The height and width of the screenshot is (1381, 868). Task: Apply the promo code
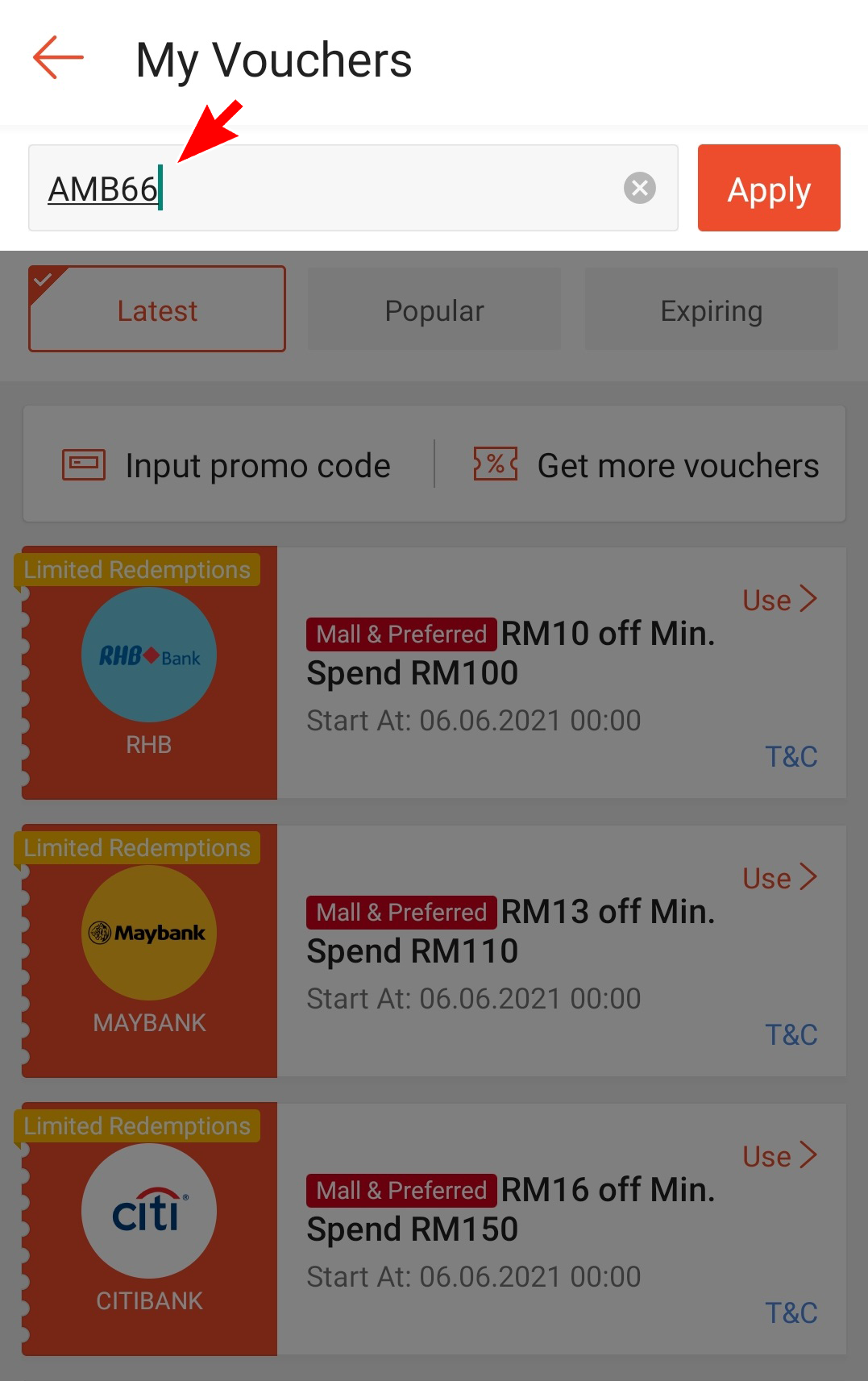point(769,189)
